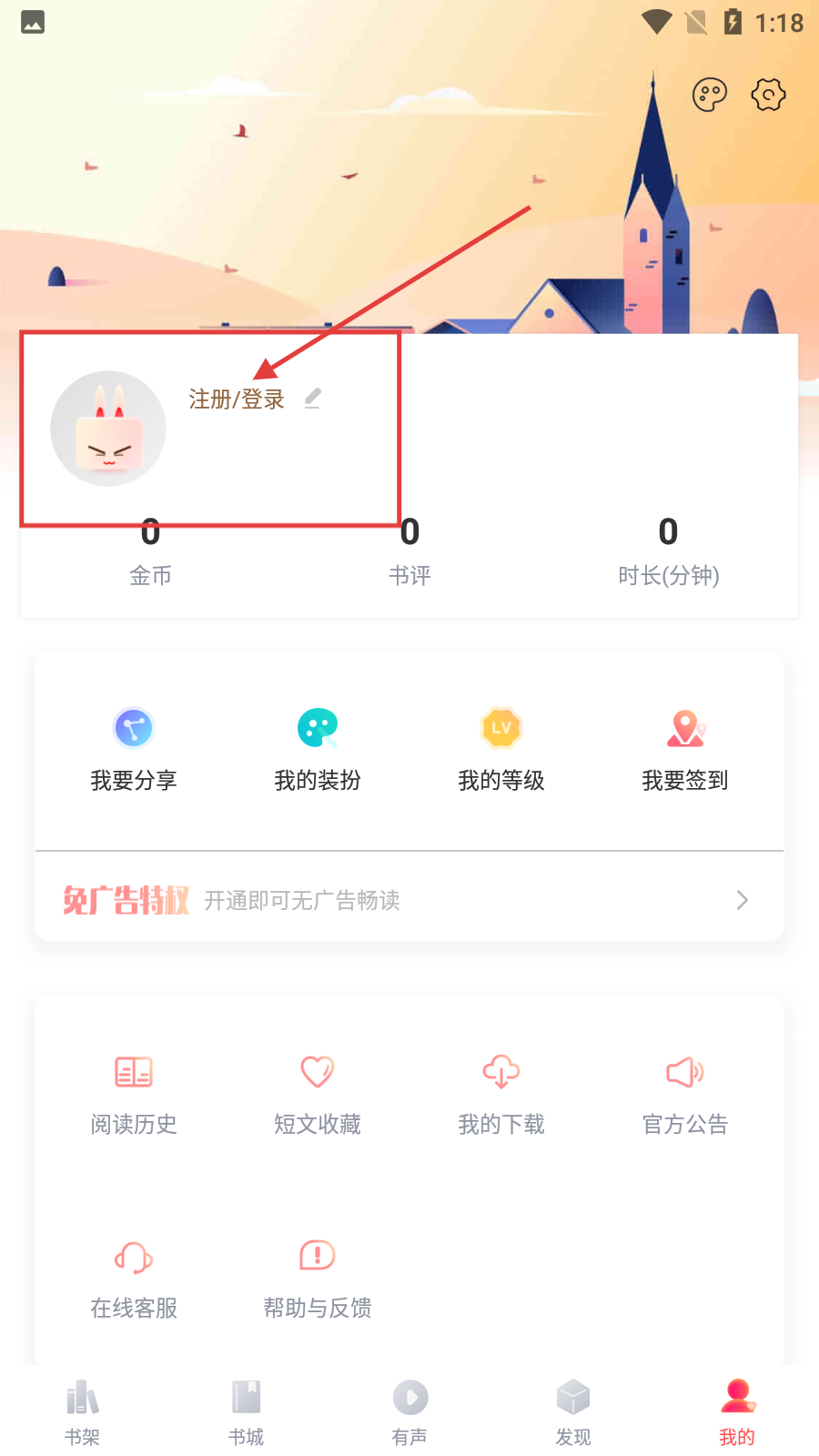
Task: Switch to the 有声 tab
Action: coord(409,1410)
